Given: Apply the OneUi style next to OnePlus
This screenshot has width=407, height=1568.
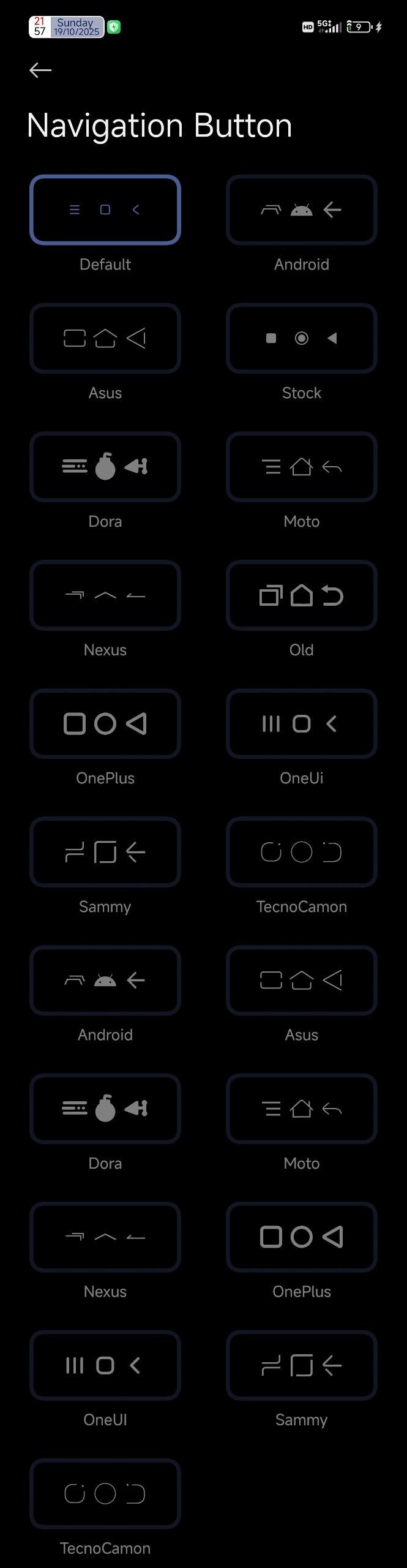Looking at the screenshot, I should click(301, 724).
